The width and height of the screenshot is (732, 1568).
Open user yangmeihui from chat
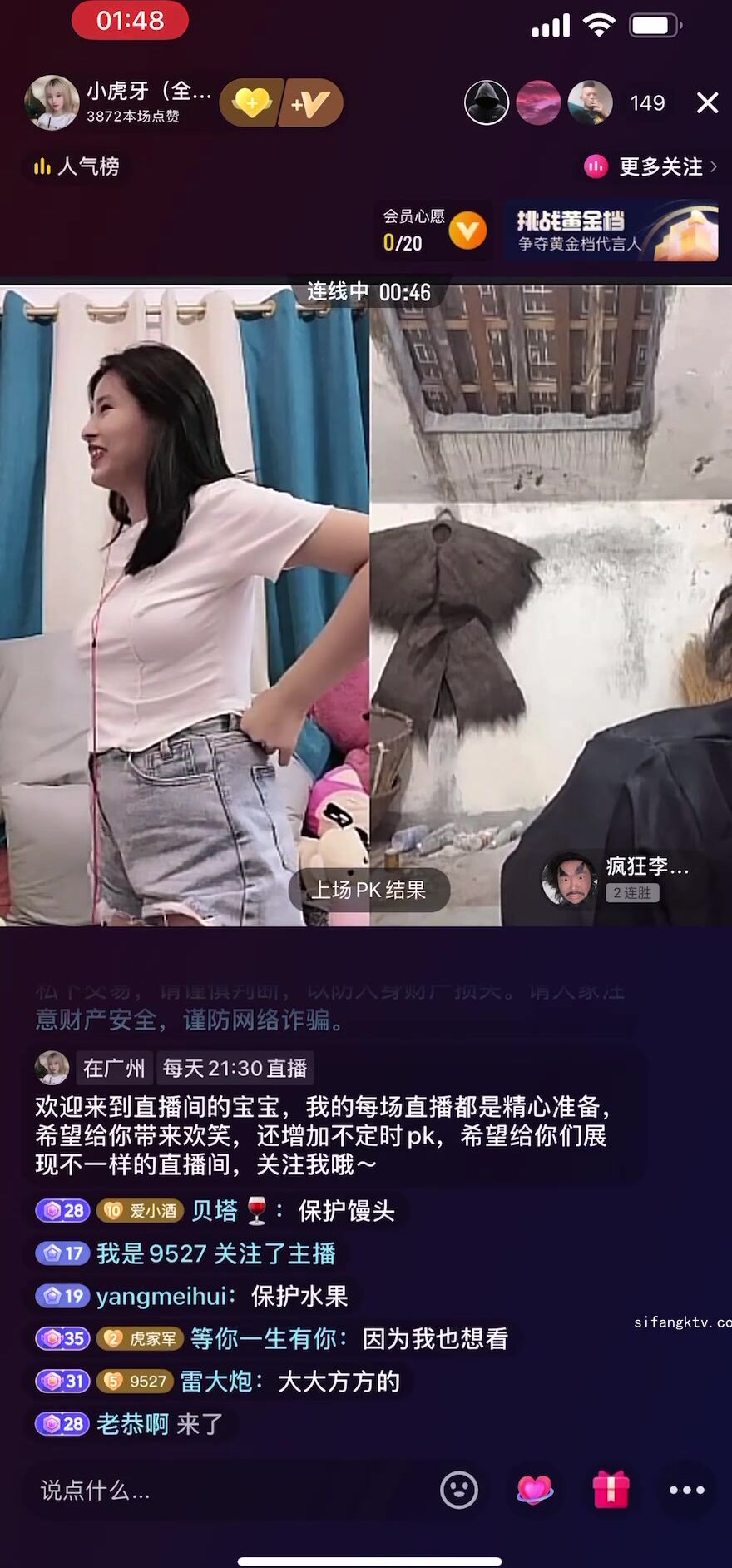point(161,1296)
